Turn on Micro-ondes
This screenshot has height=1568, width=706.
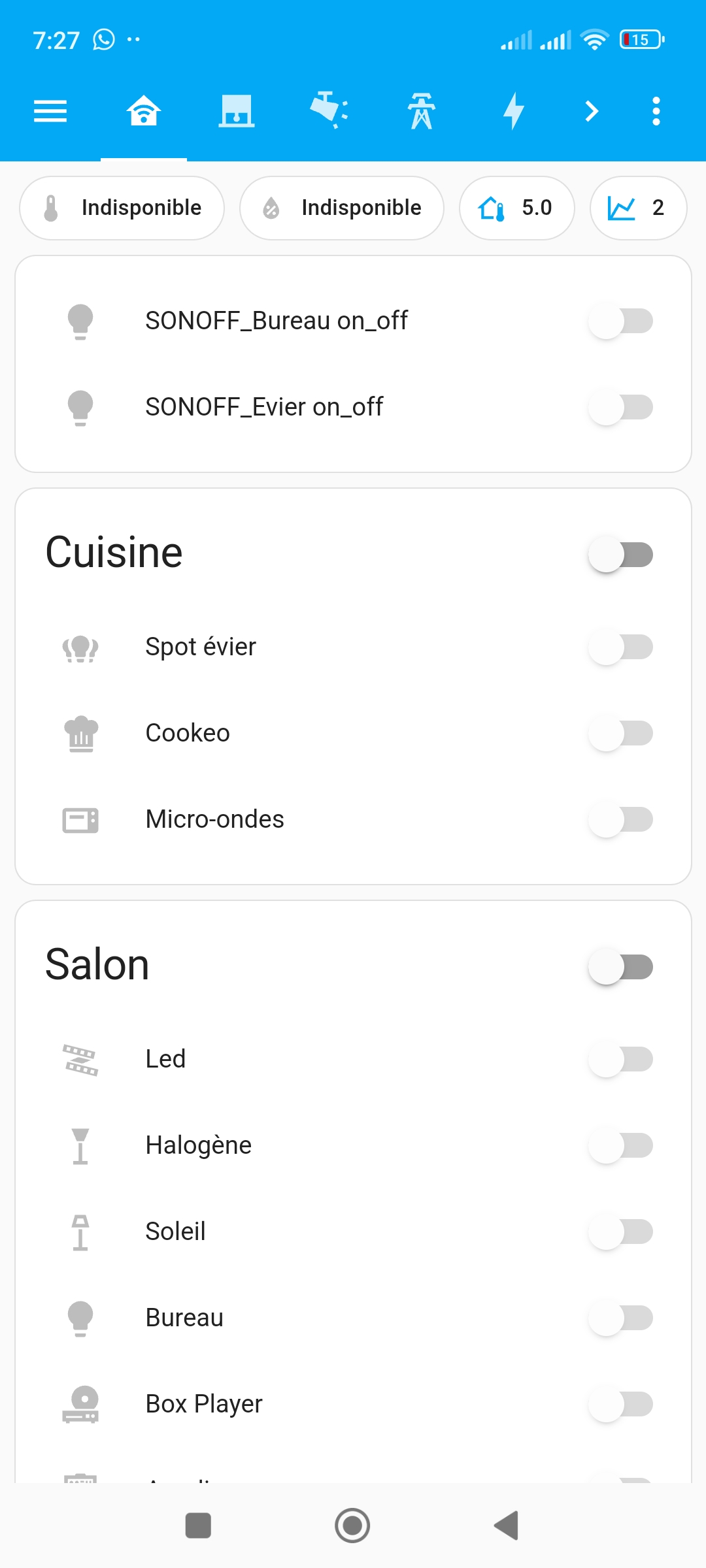pyautogui.click(x=621, y=819)
